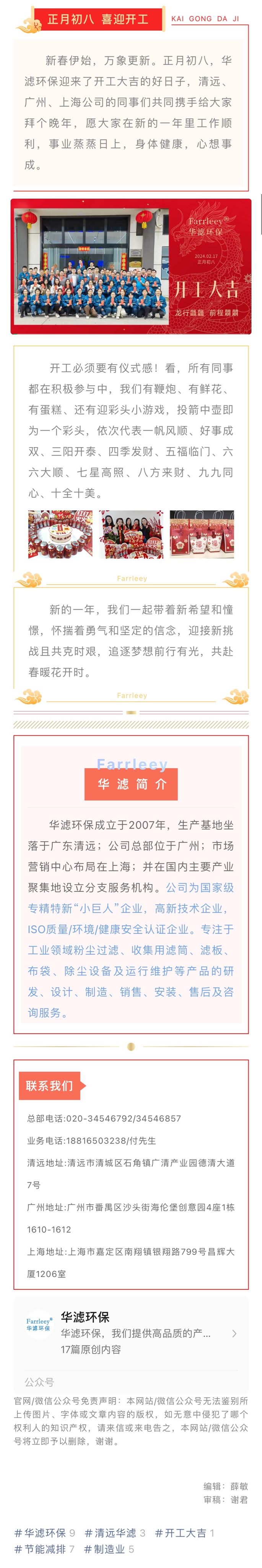Open the #制造业 hashtag

click(109, 1548)
